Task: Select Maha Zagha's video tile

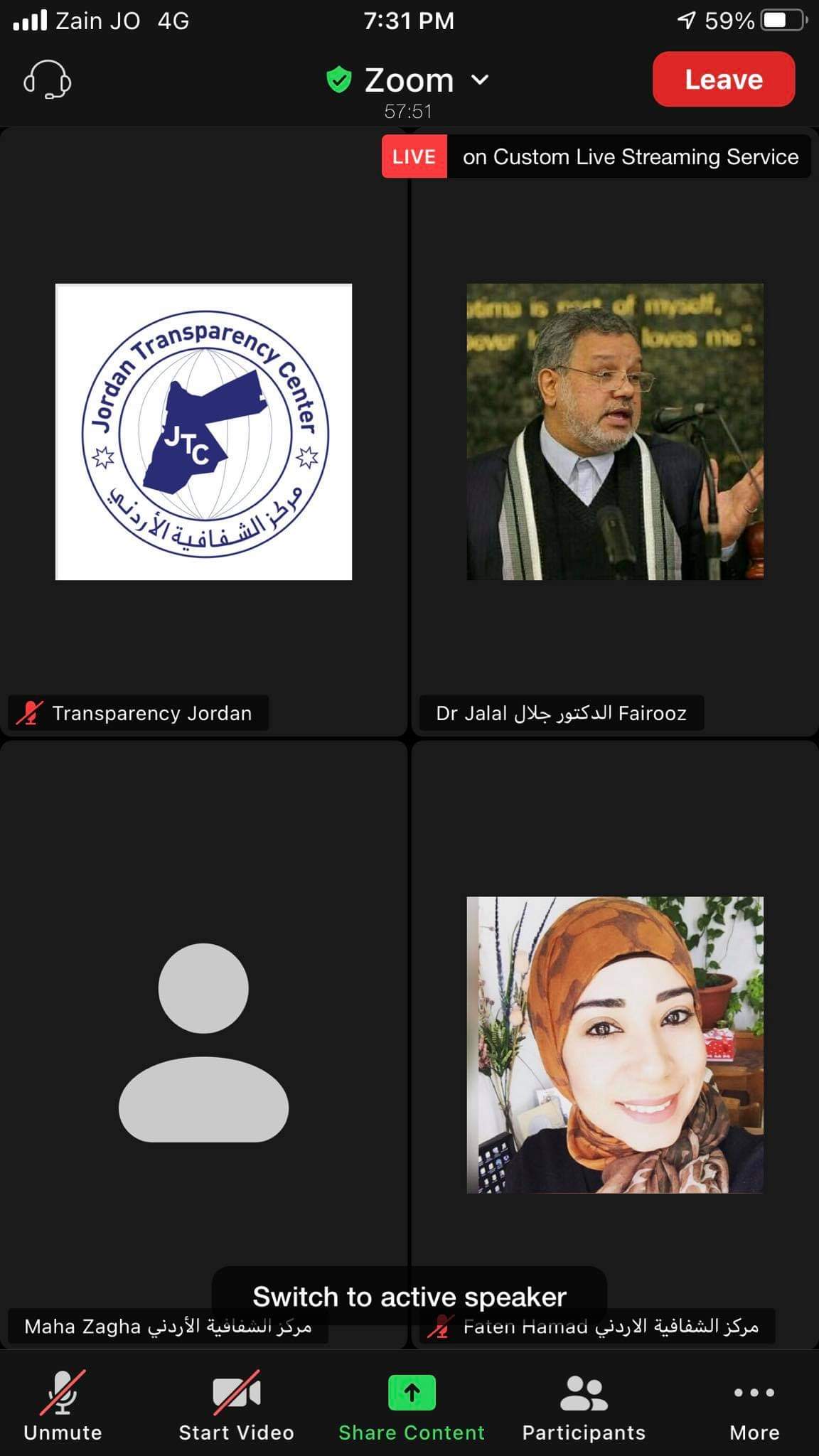Action: coord(203,1043)
